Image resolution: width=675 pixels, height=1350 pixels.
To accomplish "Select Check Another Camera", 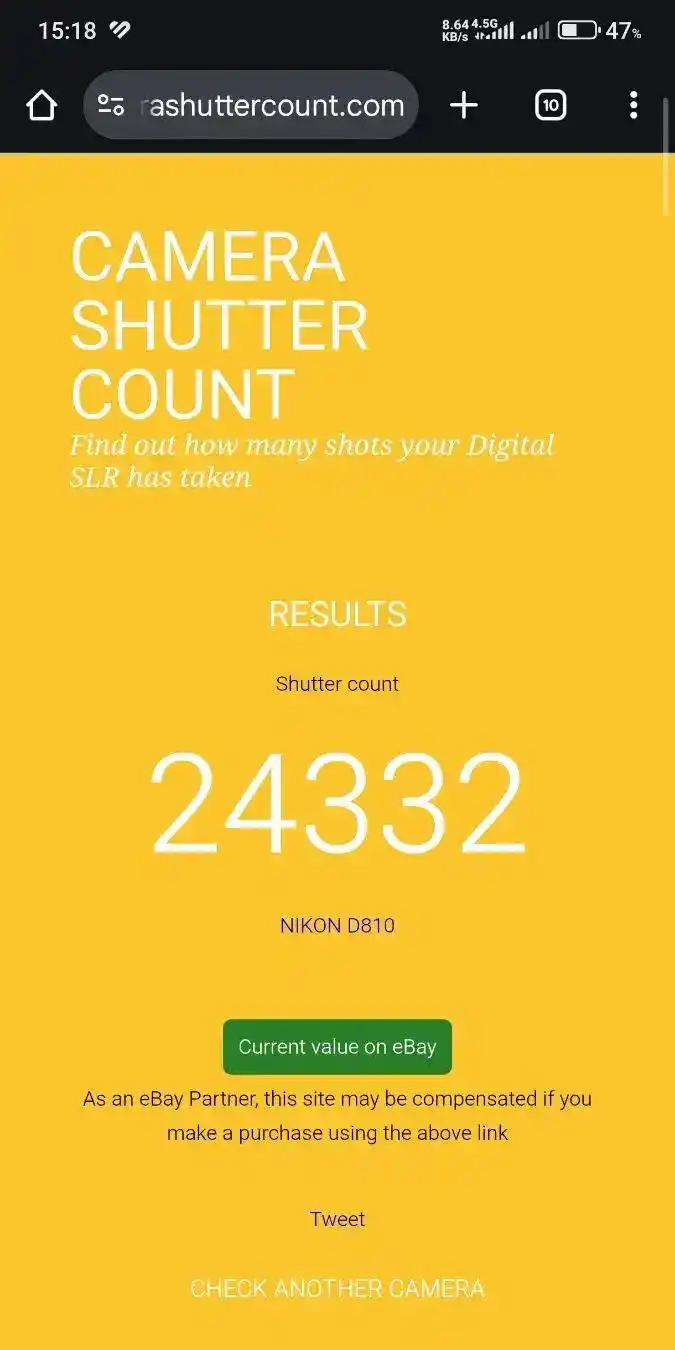I will [337, 1288].
